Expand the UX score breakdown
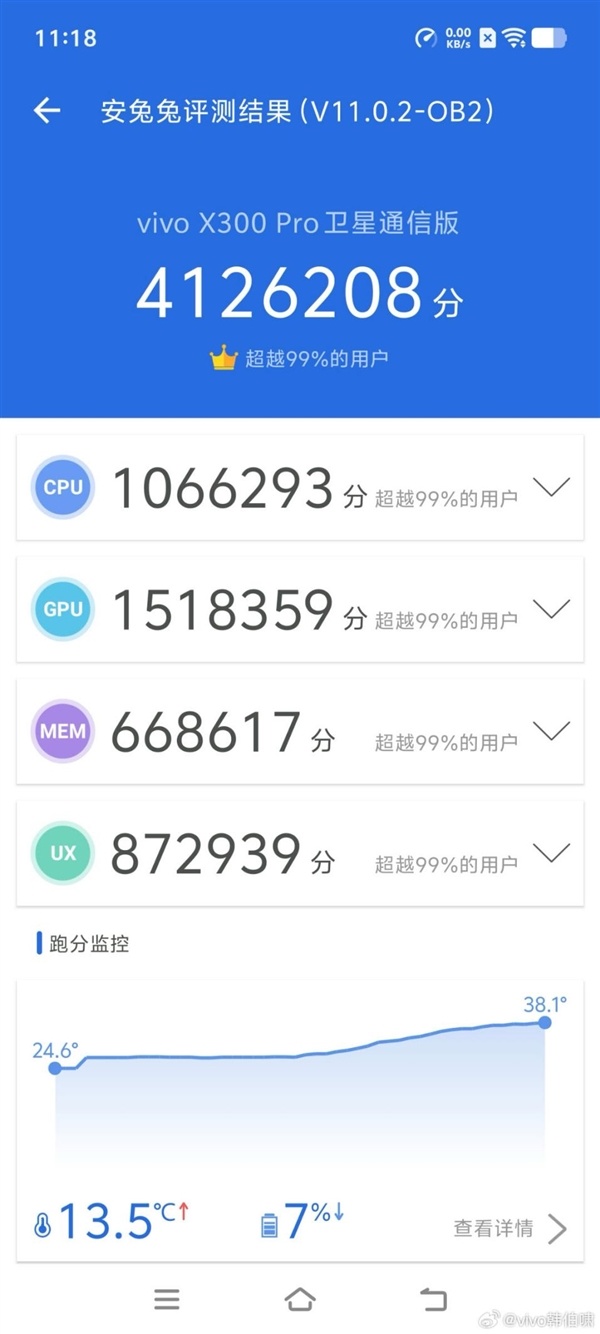600x1334 pixels. click(x=551, y=853)
